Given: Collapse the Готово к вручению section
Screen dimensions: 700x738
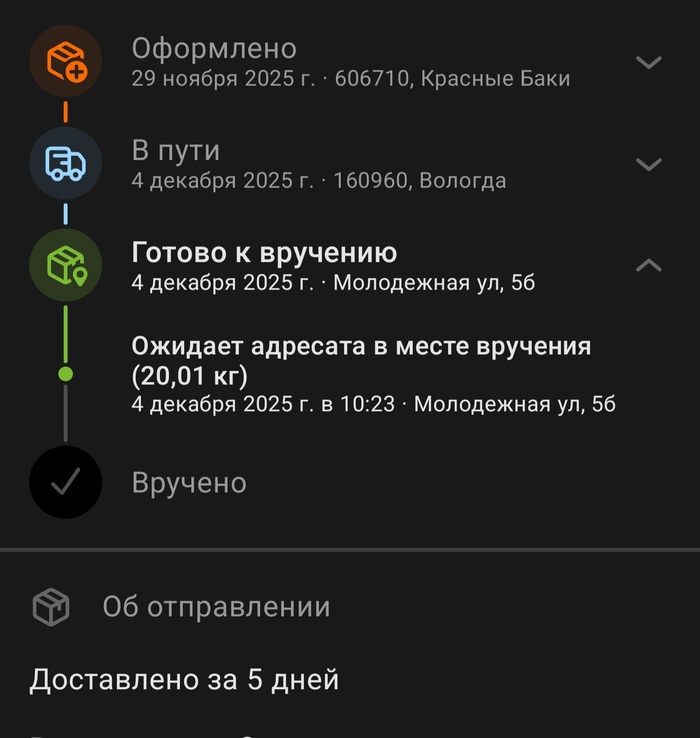Looking at the screenshot, I should tap(649, 265).
